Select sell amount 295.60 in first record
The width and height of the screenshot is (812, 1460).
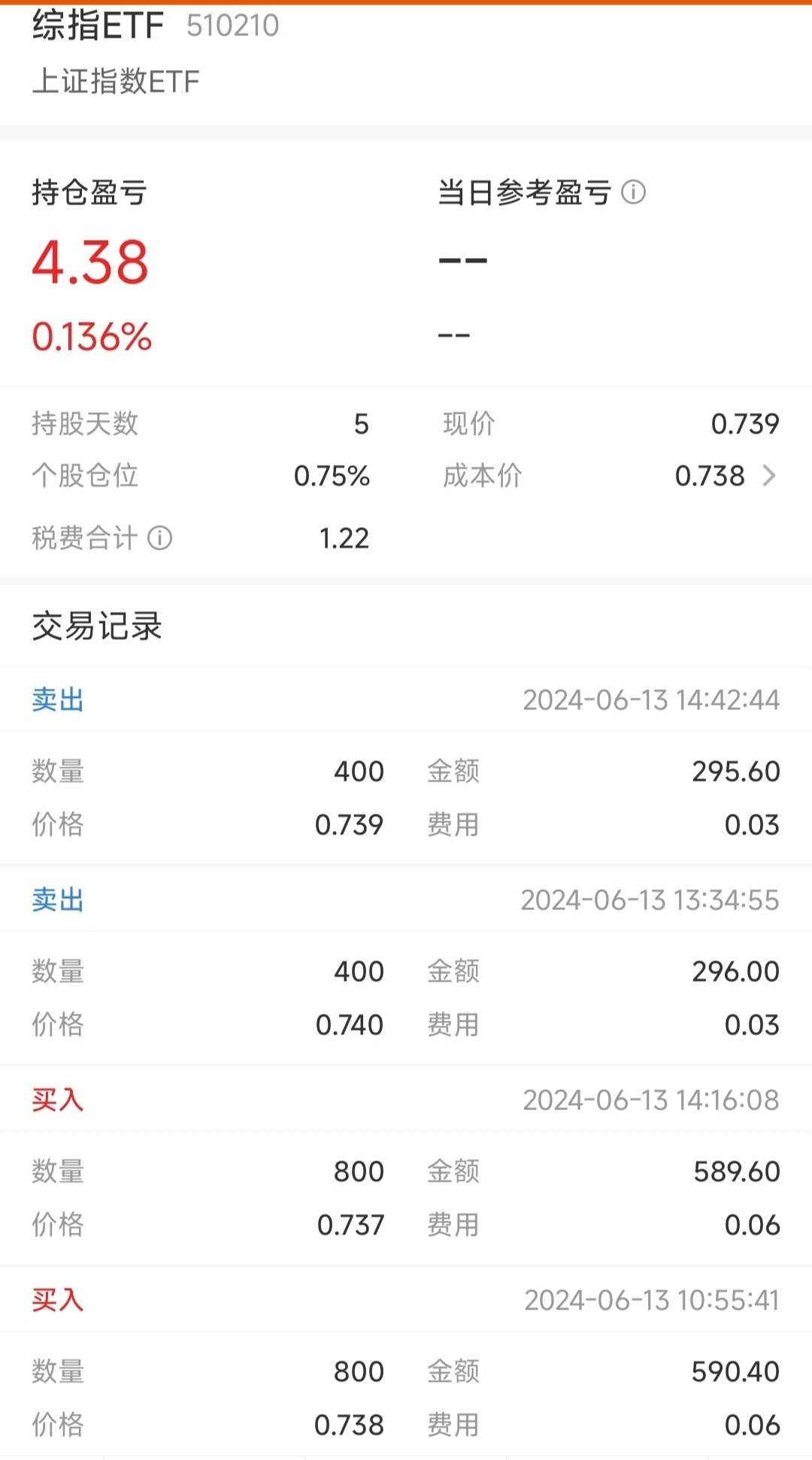click(735, 771)
